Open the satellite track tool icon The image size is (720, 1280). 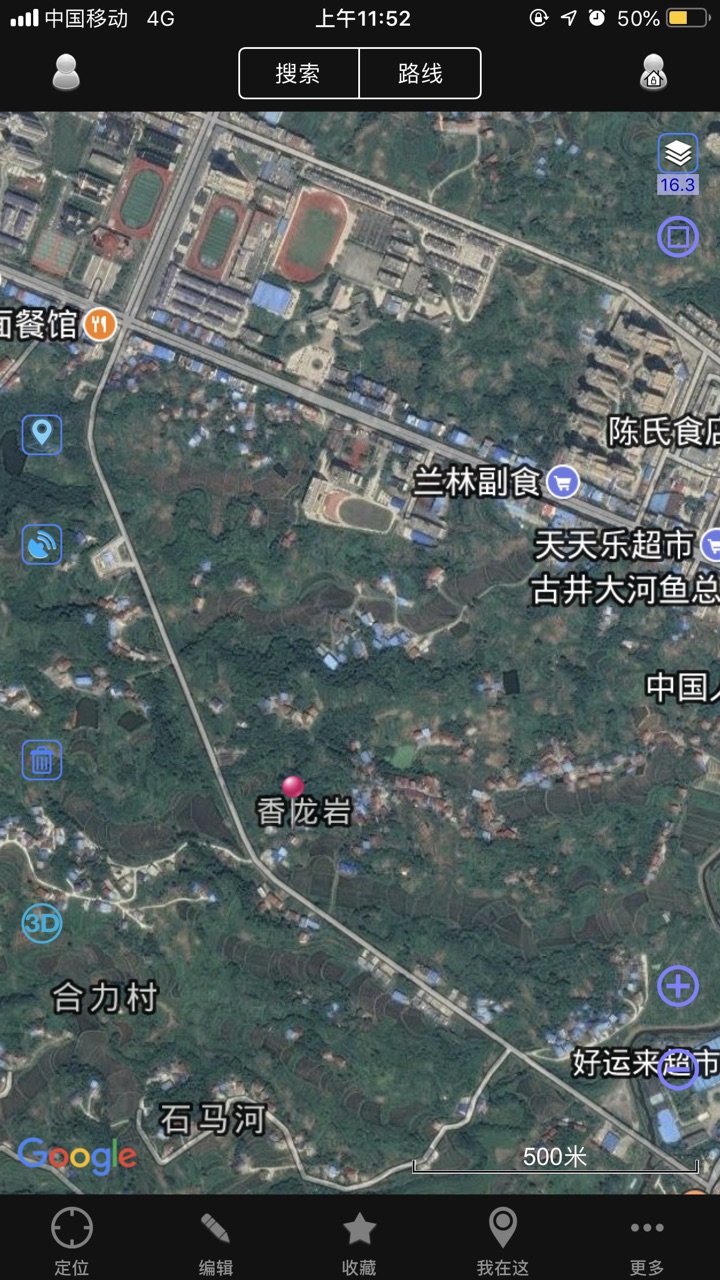42,545
